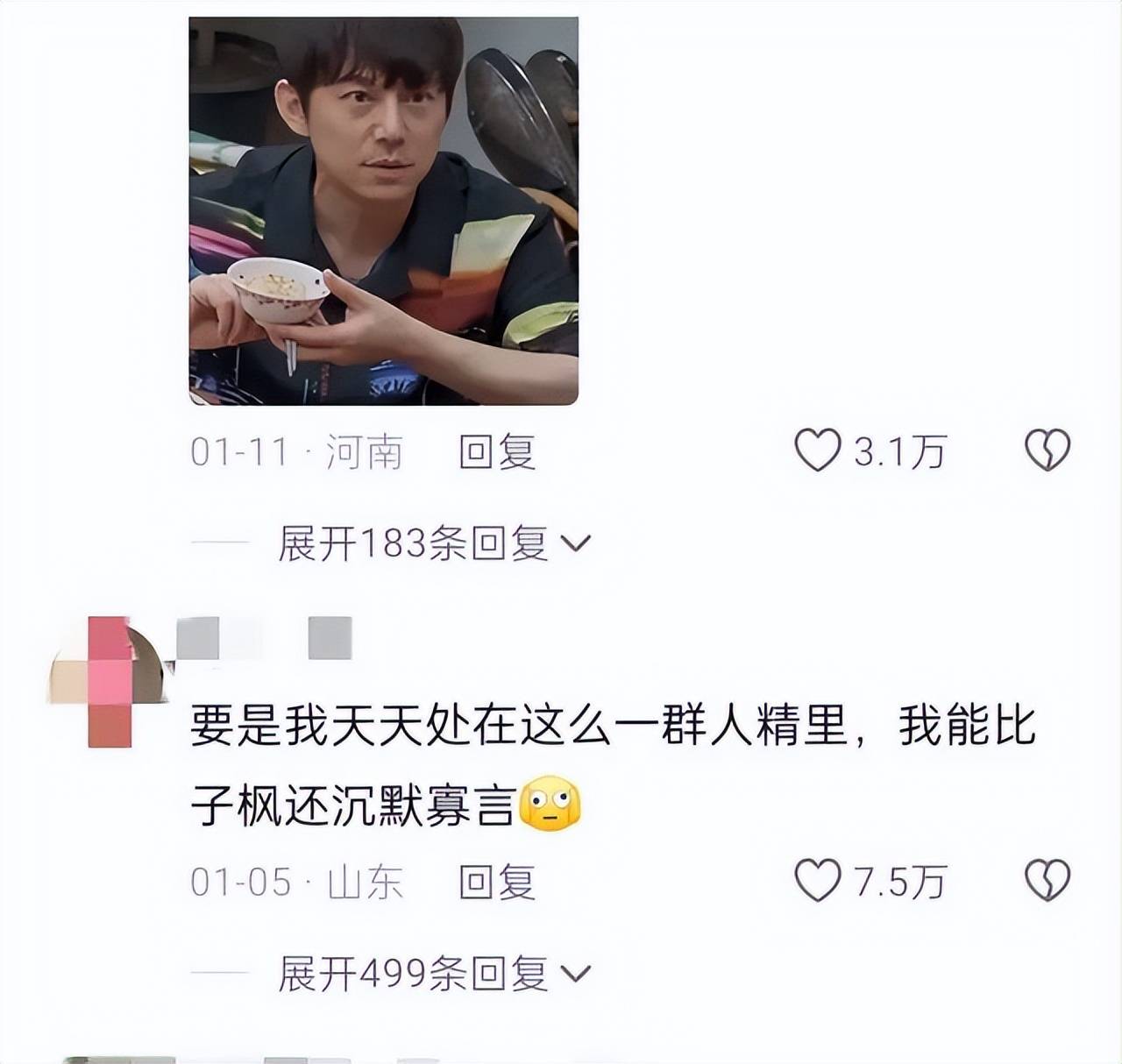Open the comment's attached photo
Screen dimensions: 1122x1064
[x=383, y=210]
